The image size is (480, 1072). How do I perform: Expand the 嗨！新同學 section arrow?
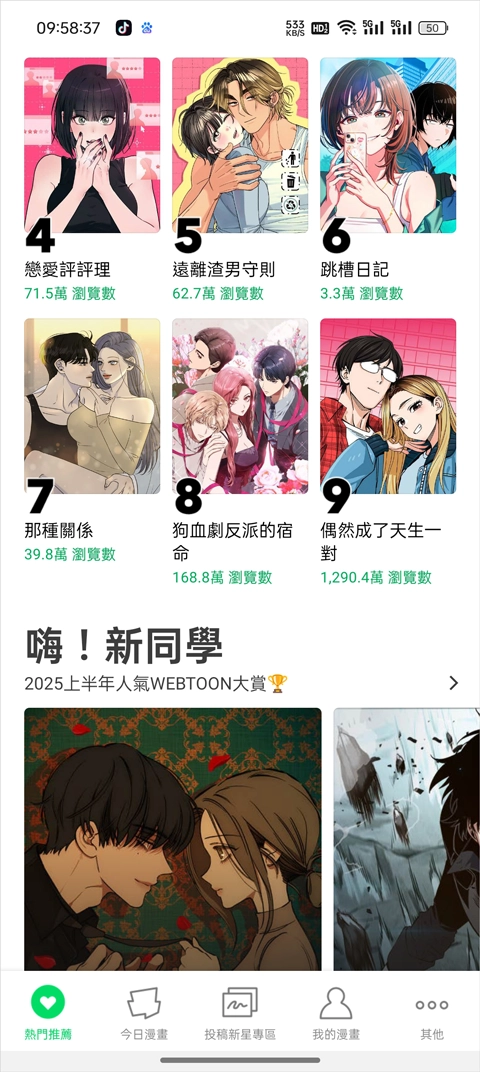(453, 682)
